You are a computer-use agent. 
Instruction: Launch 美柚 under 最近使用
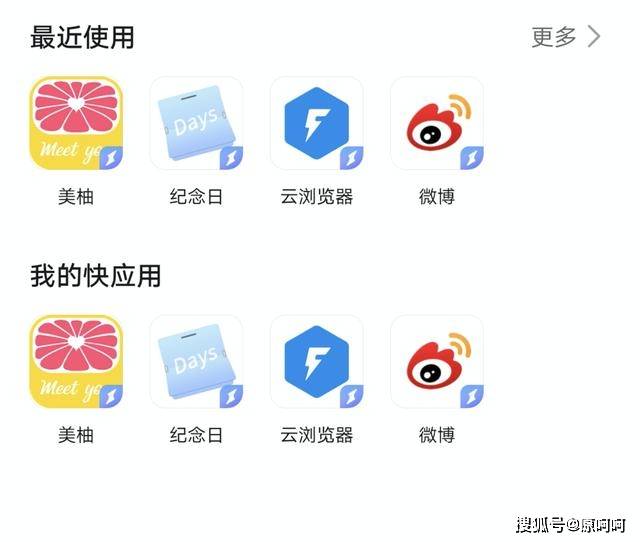pyautogui.click(x=76, y=123)
